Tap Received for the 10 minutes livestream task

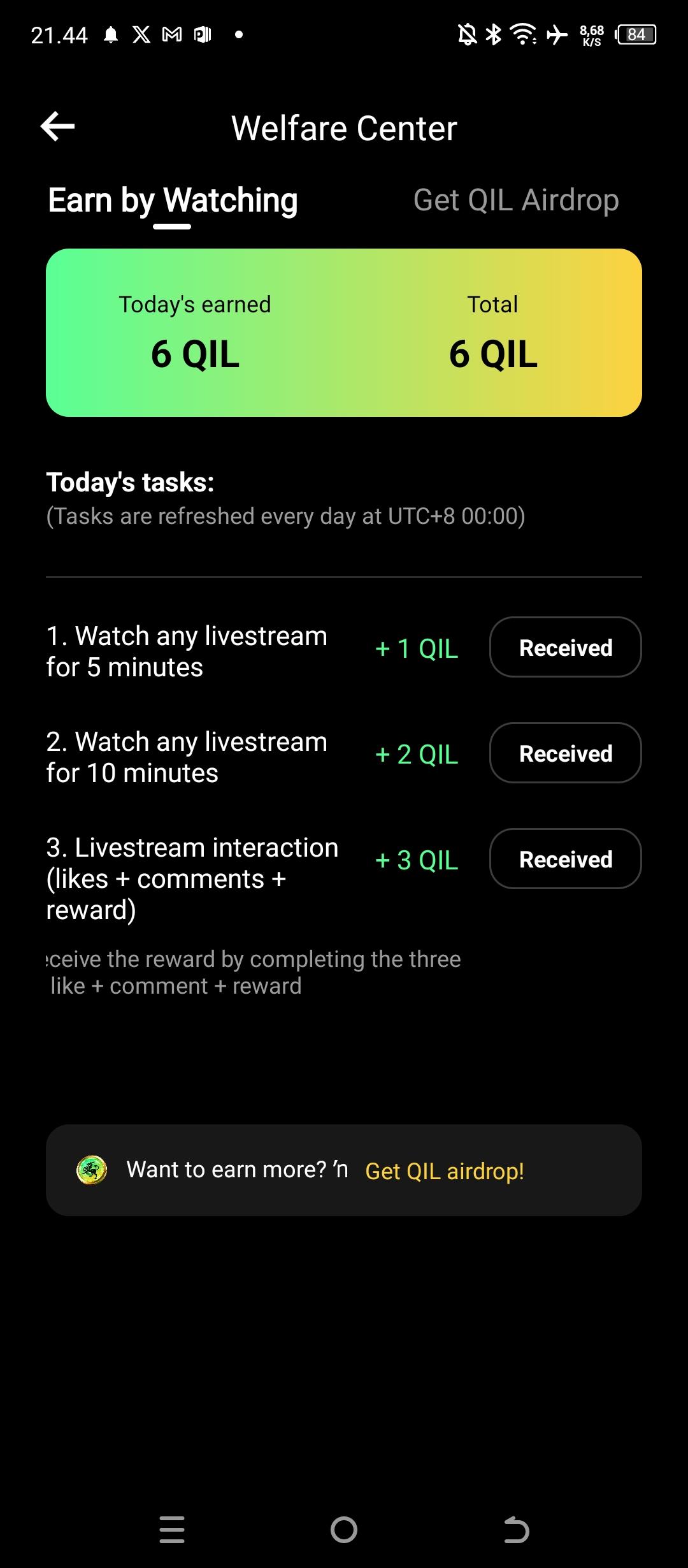565,753
